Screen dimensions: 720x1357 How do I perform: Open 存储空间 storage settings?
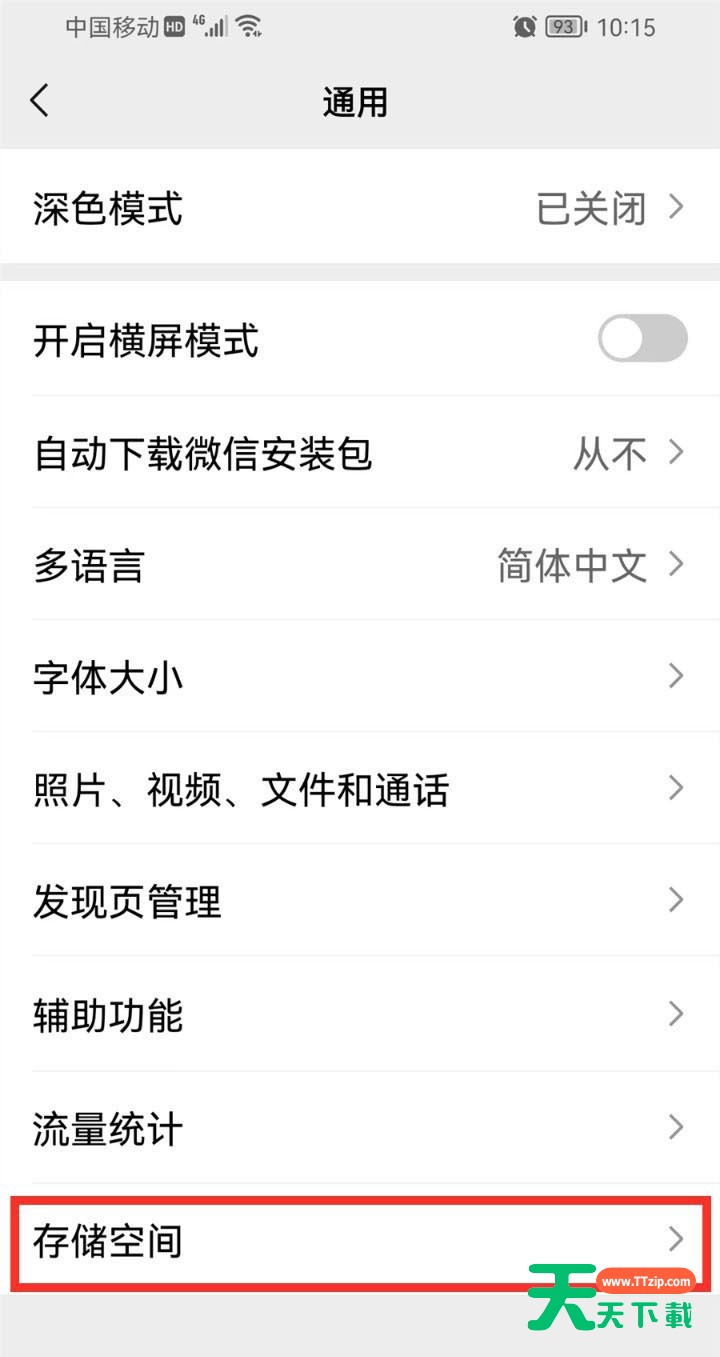tap(360, 1241)
